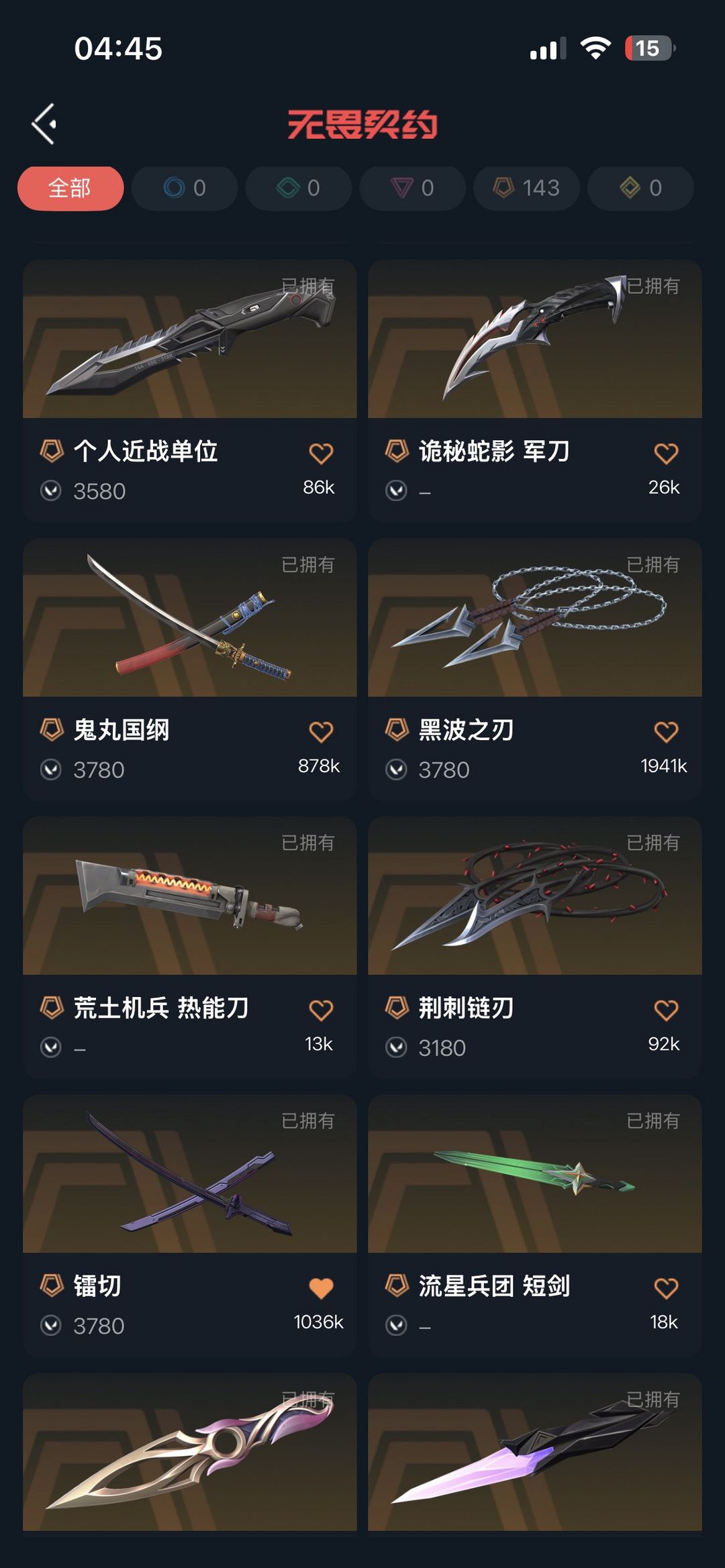Select the 全部 filter tab

(70, 188)
